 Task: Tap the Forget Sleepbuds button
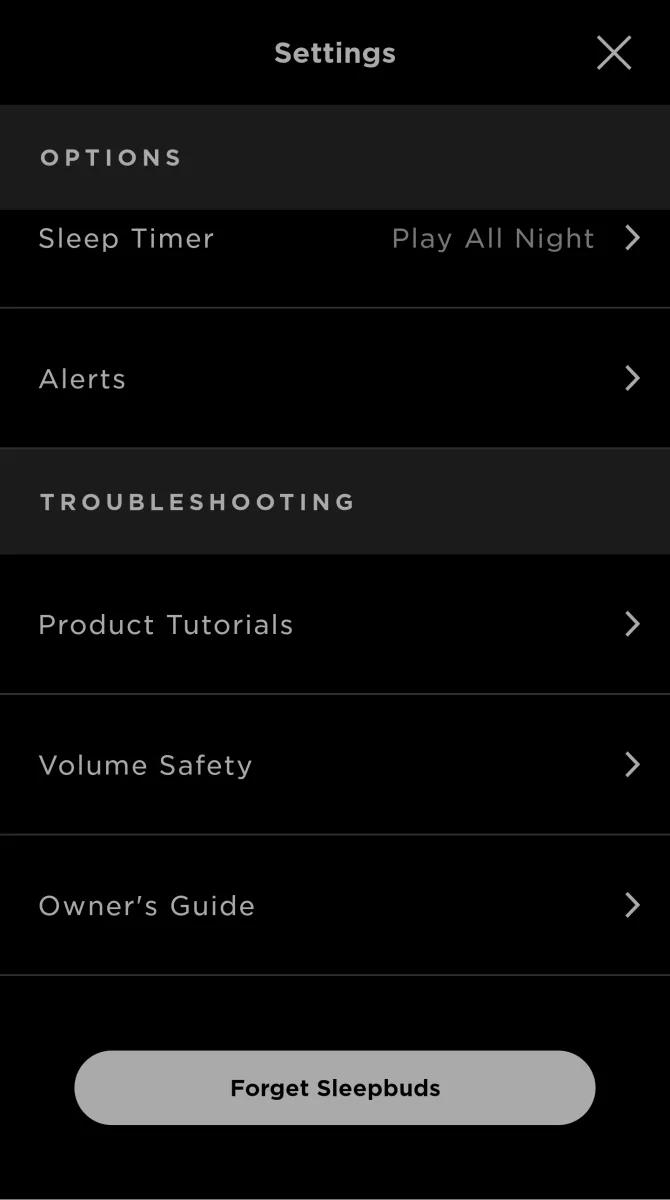click(x=335, y=1088)
